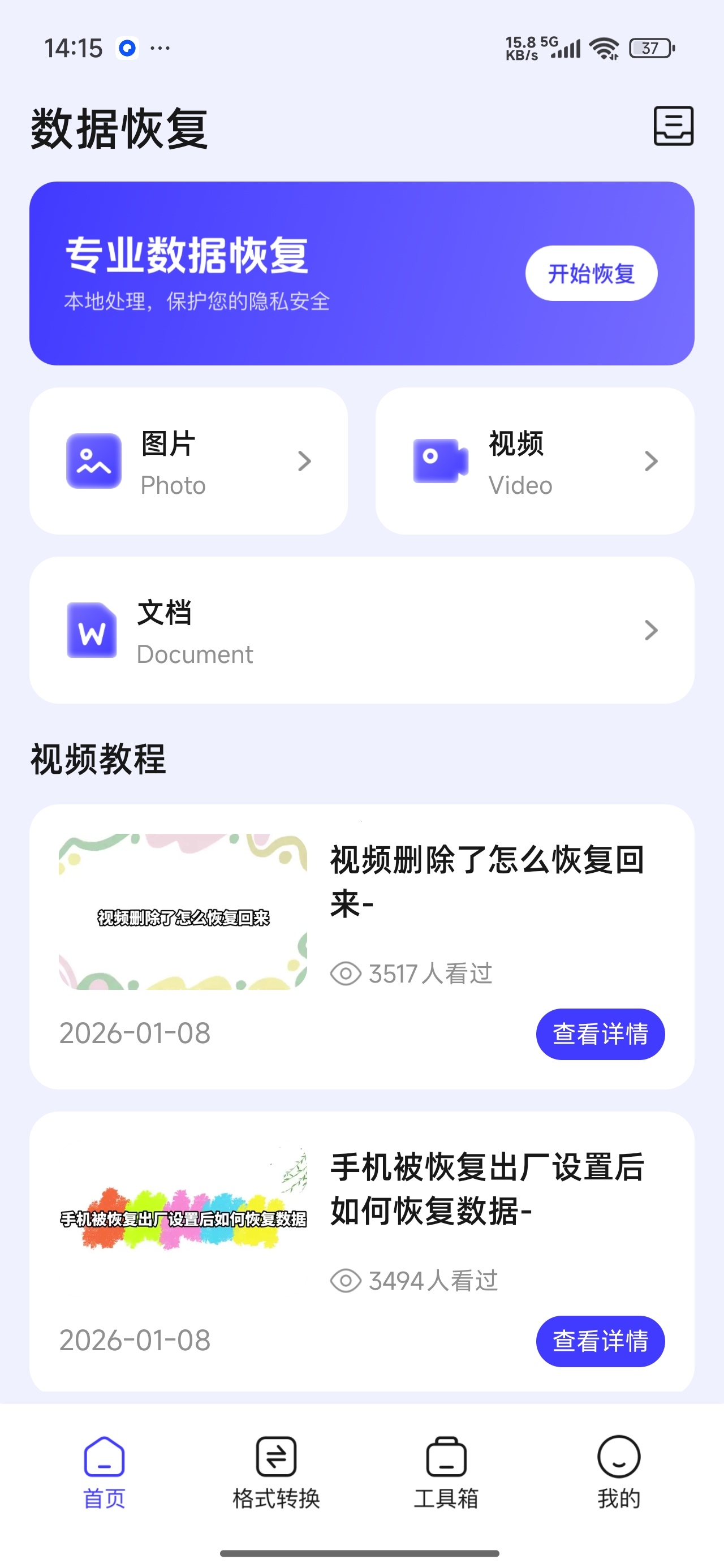Open the 视频删除了怎么恢复回来 video thumbnail

click(x=183, y=911)
